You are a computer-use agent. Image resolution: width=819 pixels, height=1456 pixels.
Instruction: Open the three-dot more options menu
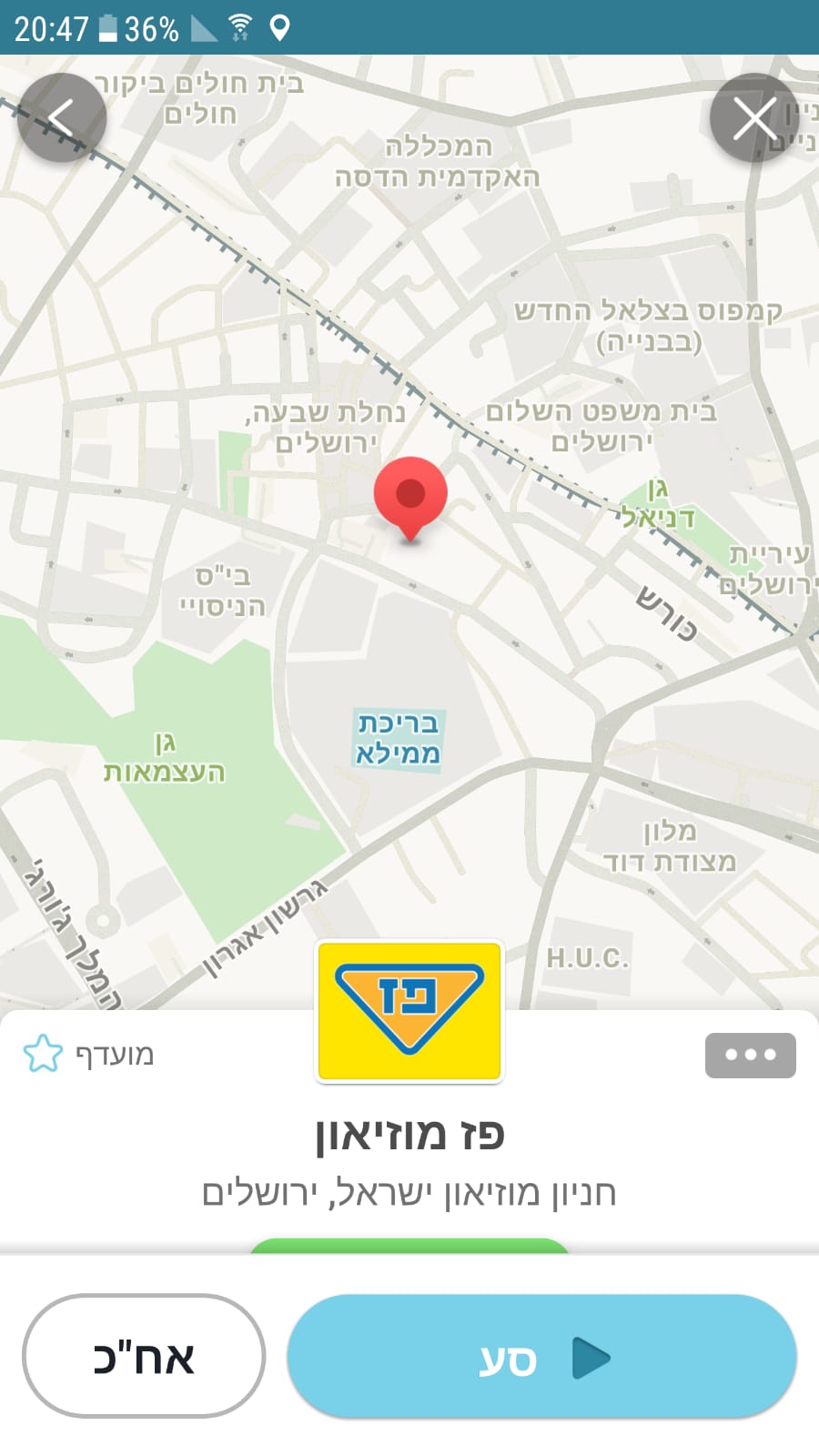coord(751,1056)
